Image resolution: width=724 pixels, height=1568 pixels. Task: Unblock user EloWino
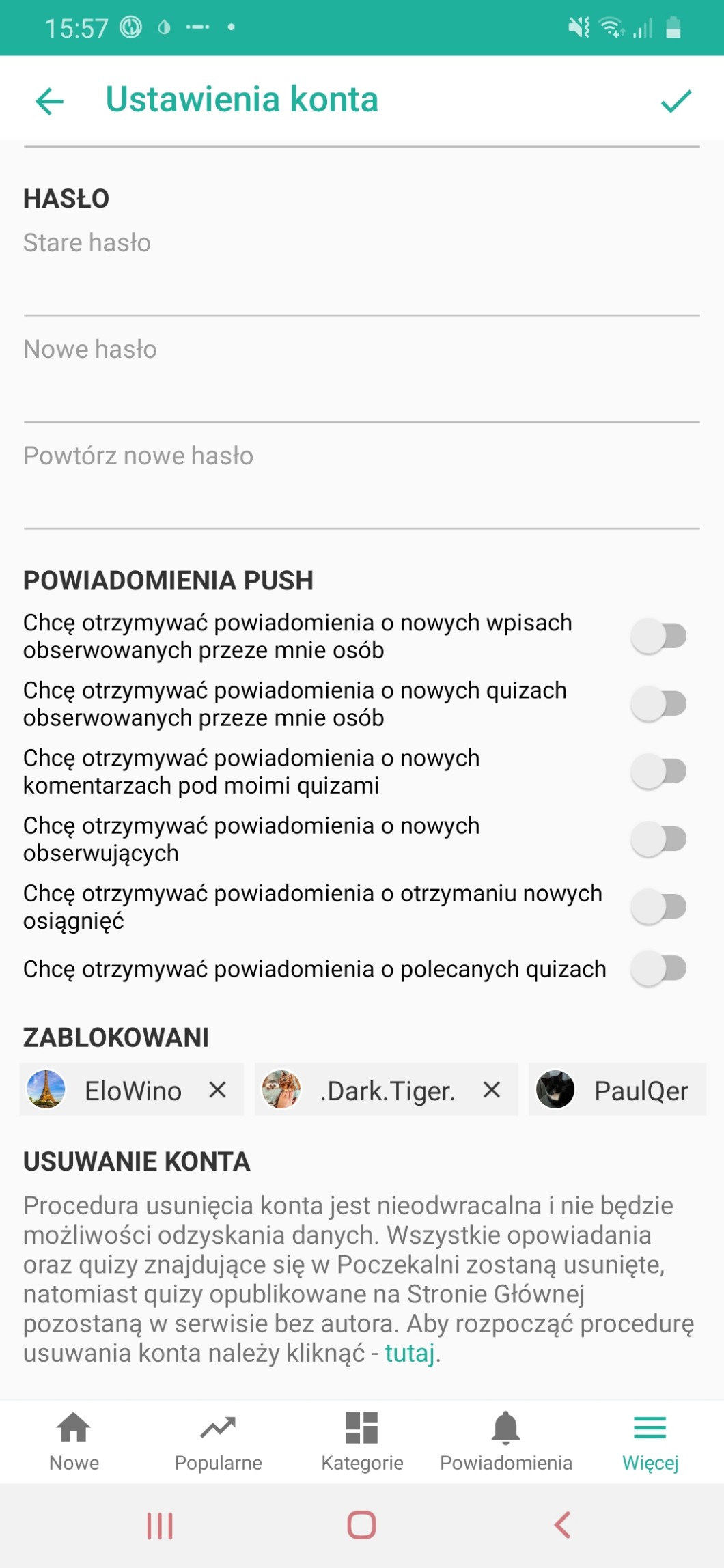point(217,1090)
